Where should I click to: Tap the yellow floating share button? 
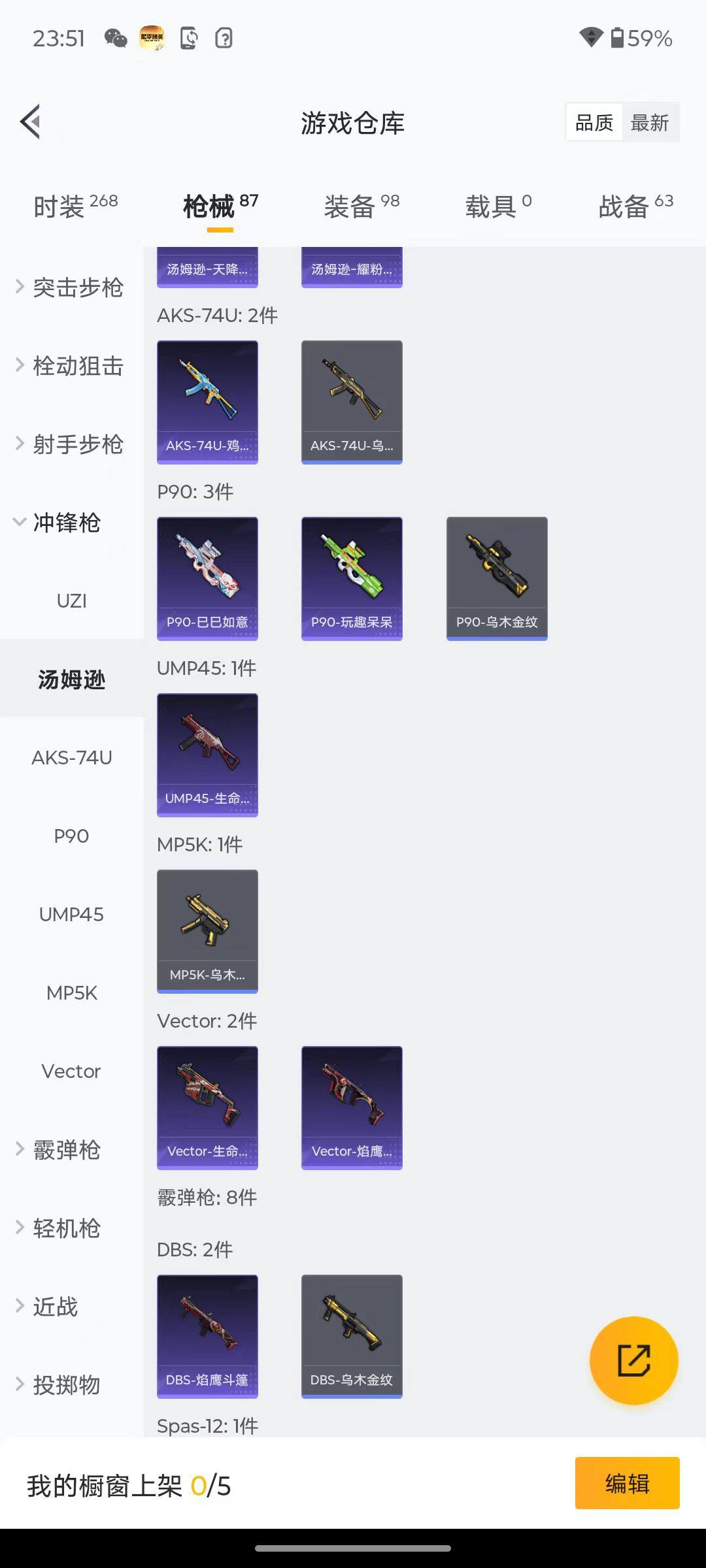(x=633, y=1361)
